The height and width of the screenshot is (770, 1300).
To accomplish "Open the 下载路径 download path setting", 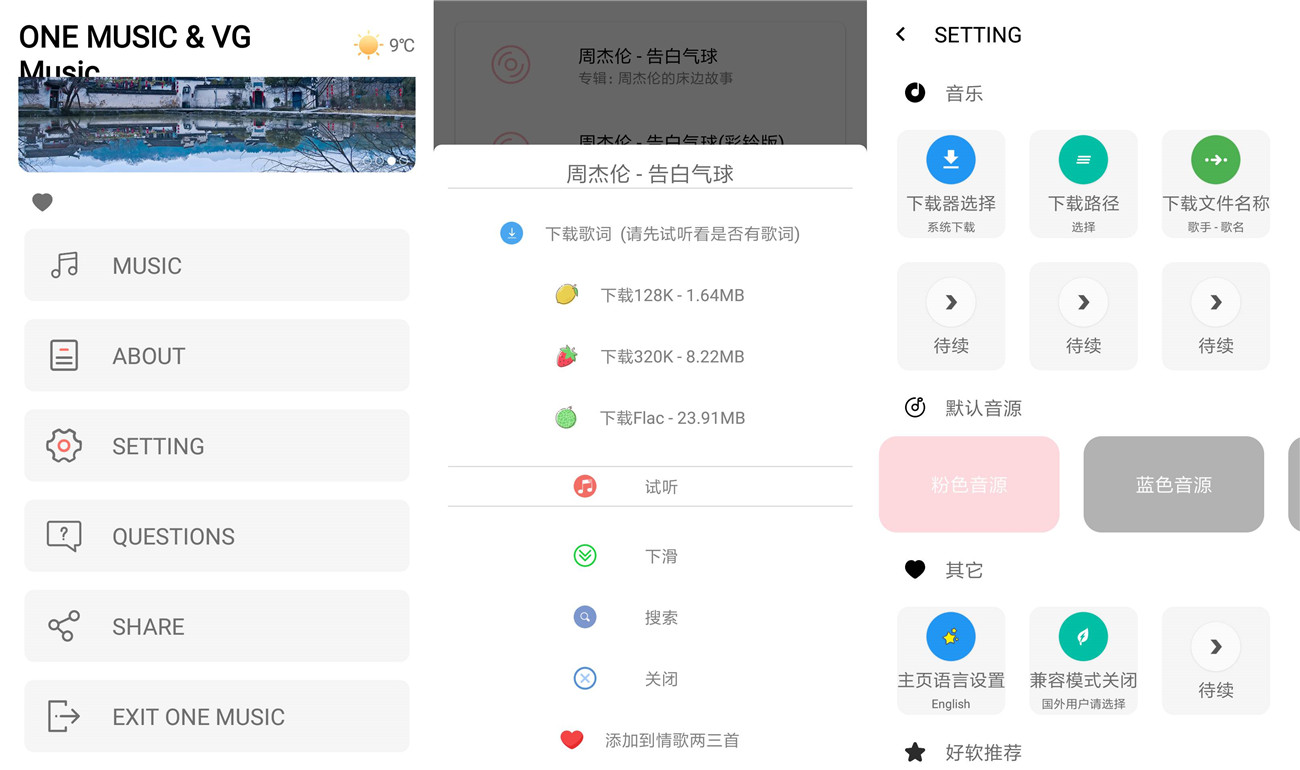I will (x=1083, y=184).
